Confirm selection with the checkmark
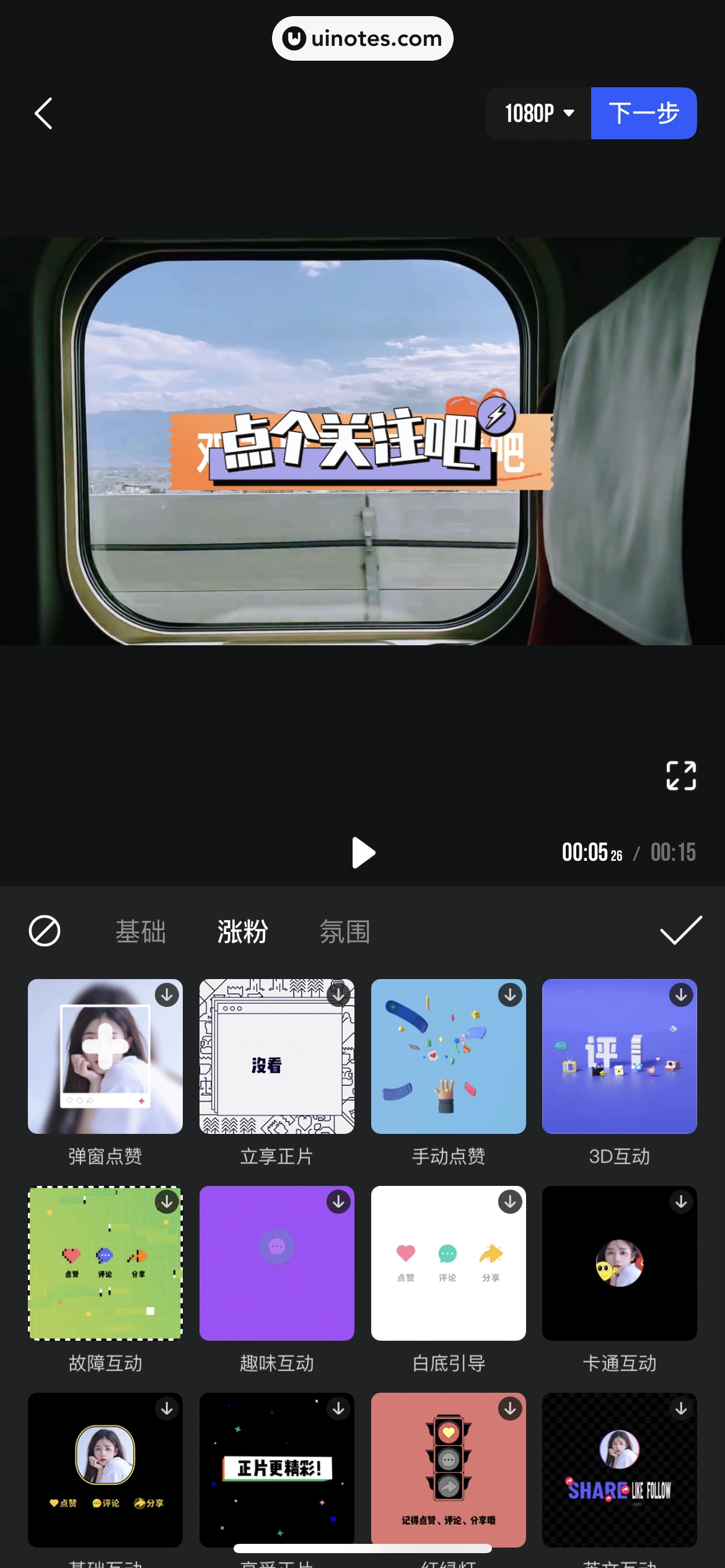Image resolution: width=725 pixels, height=1568 pixels. (x=680, y=930)
